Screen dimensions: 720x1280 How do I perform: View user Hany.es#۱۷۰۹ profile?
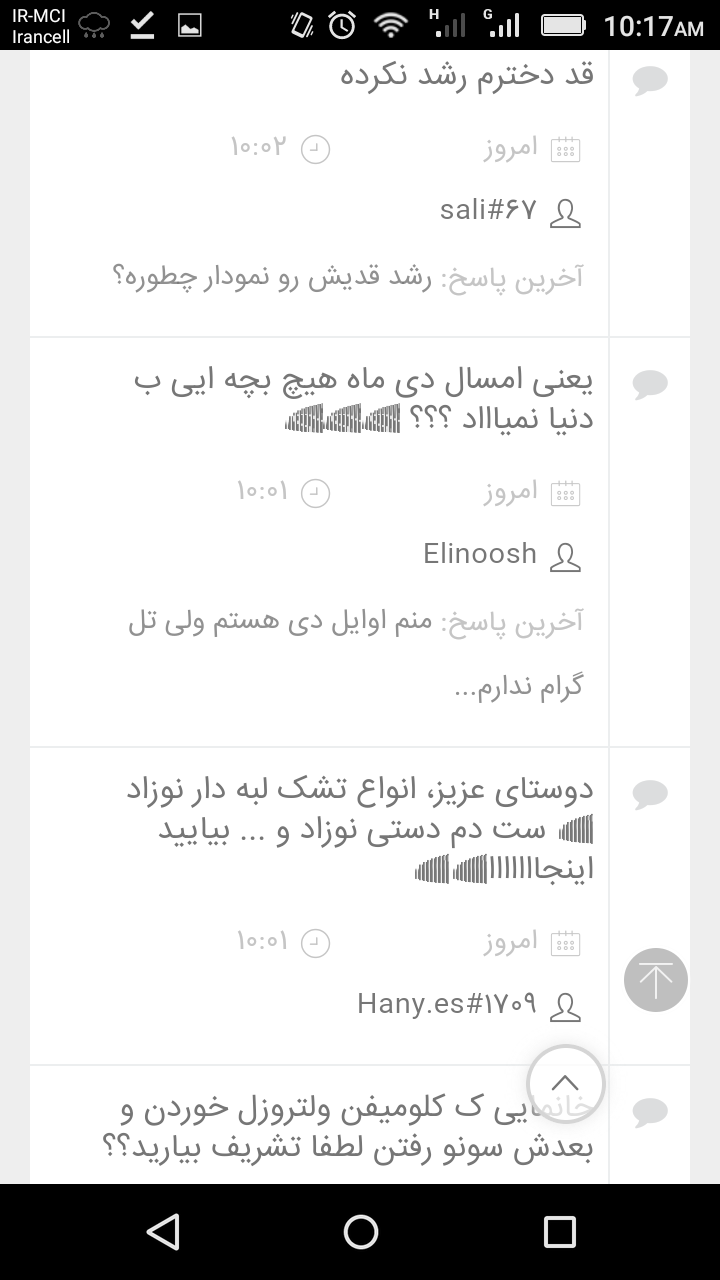pos(447,1003)
